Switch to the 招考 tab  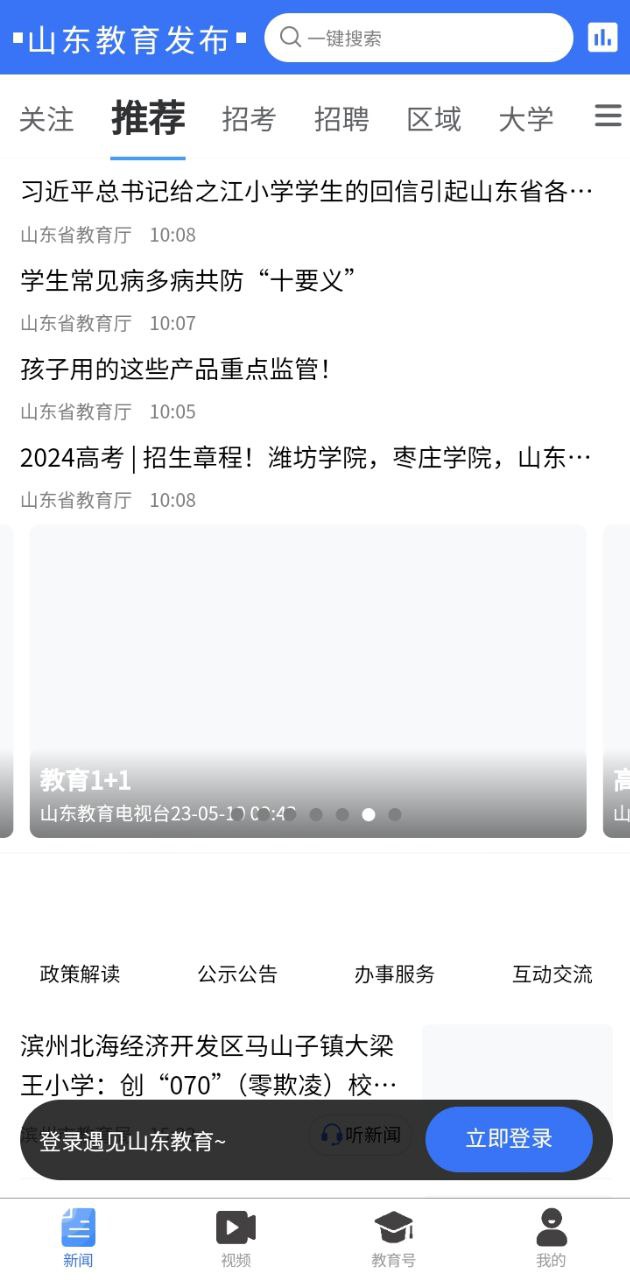[x=248, y=119]
